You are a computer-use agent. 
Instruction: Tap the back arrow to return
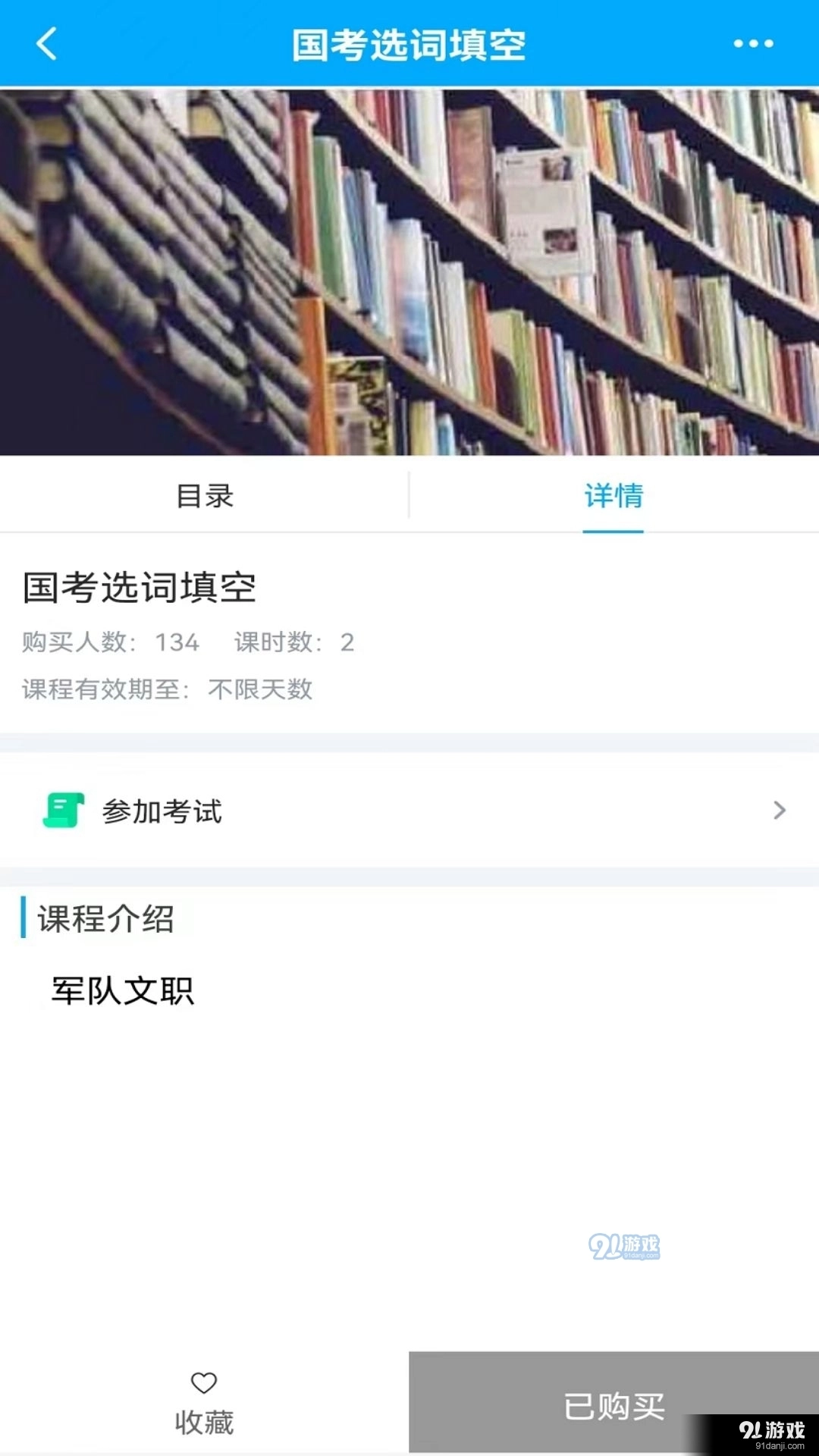click(47, 44)
